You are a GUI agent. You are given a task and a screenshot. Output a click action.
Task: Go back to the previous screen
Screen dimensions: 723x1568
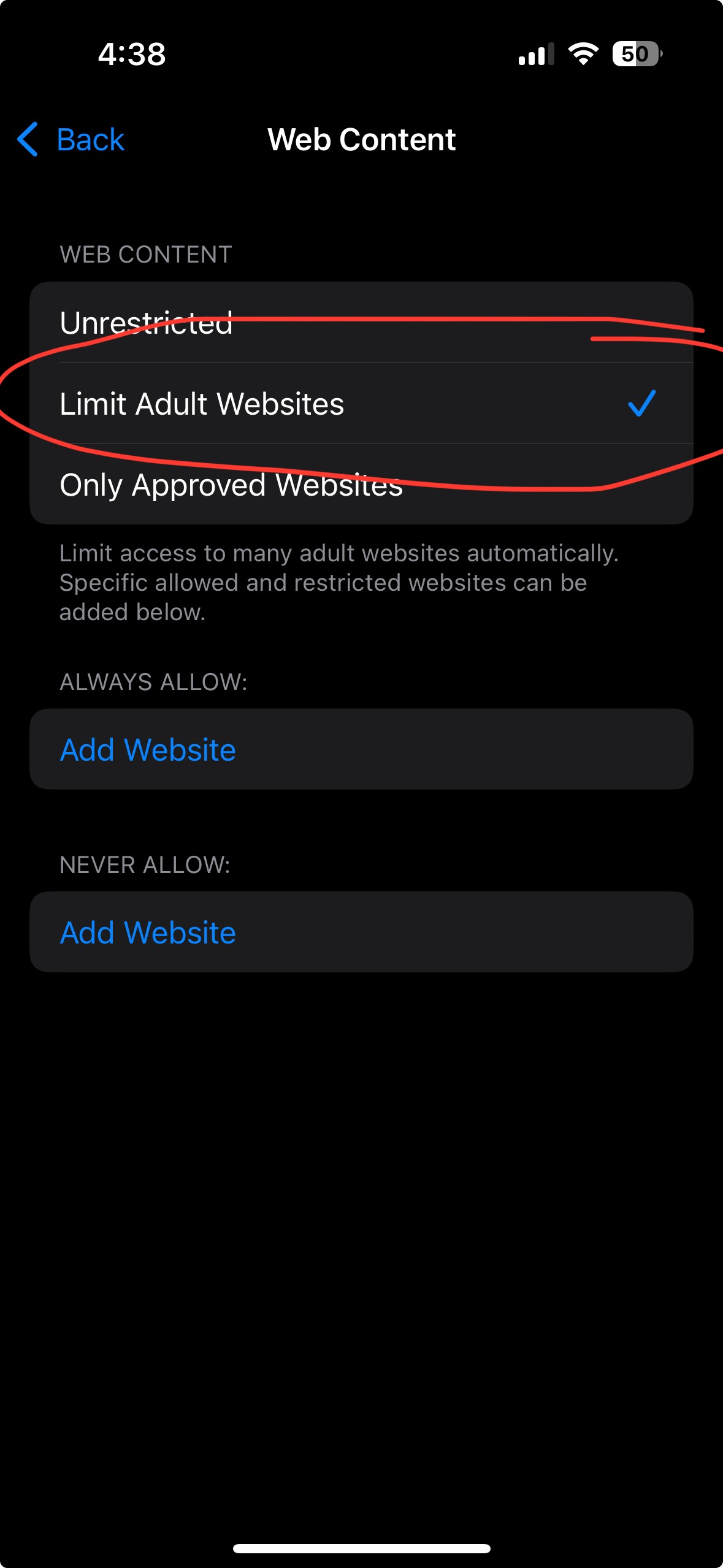(72, 140)
